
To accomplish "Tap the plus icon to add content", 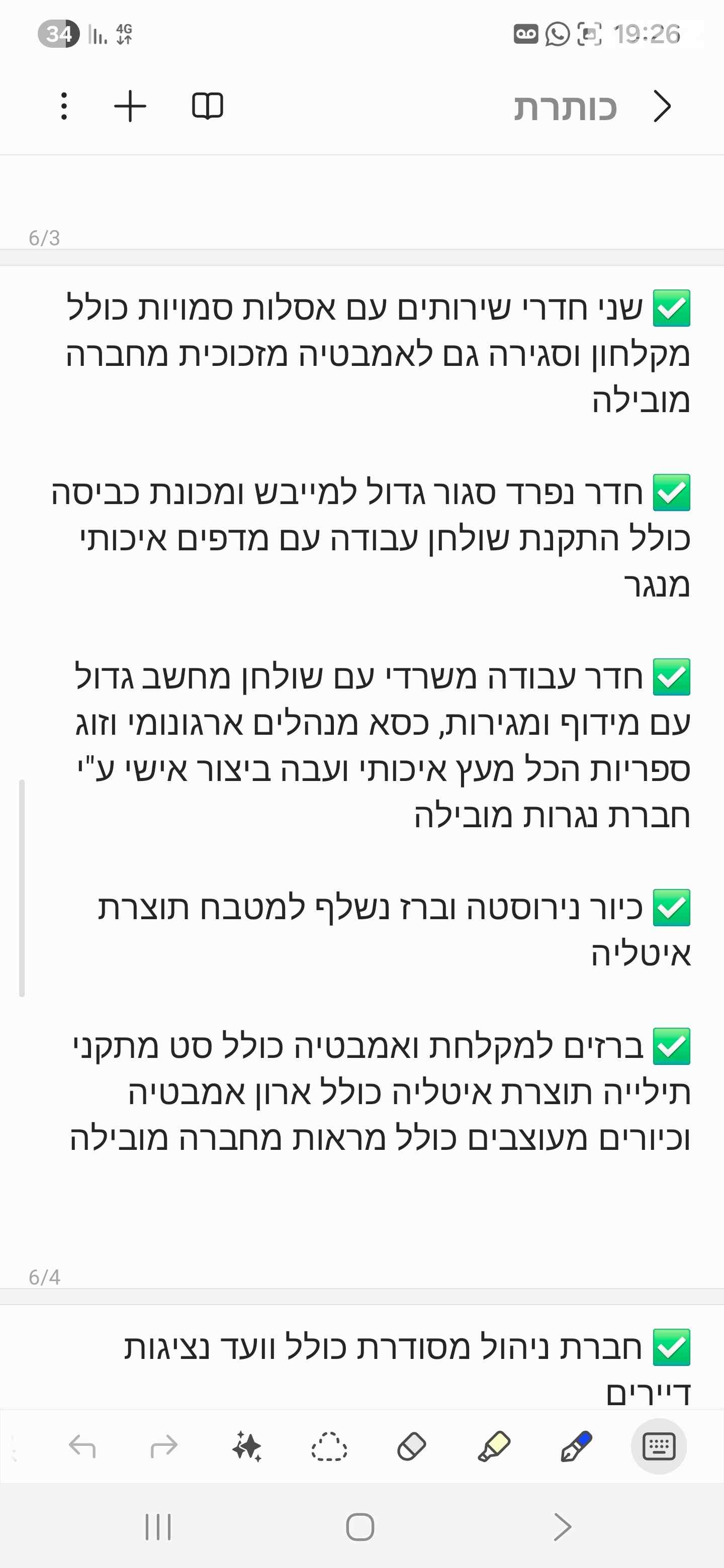I will (x=130, y=107).
